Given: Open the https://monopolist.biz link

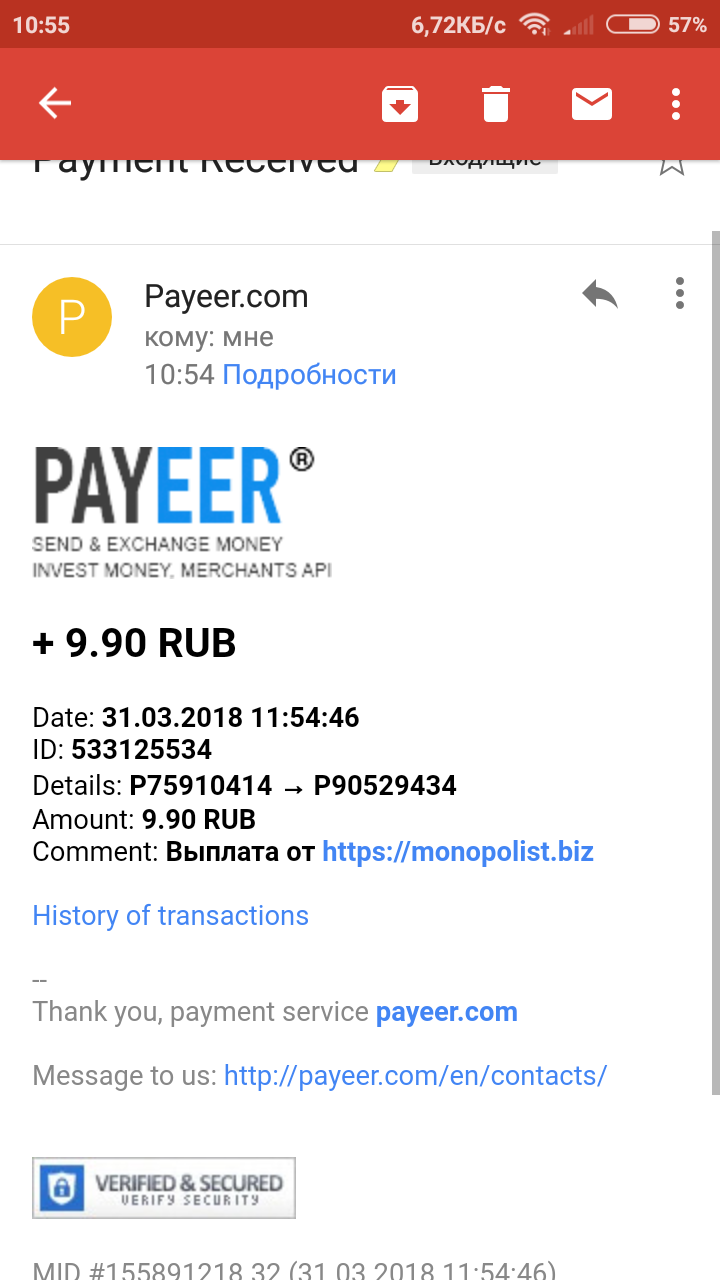Looking at the screenshot, I should click(x=458, y=852).
